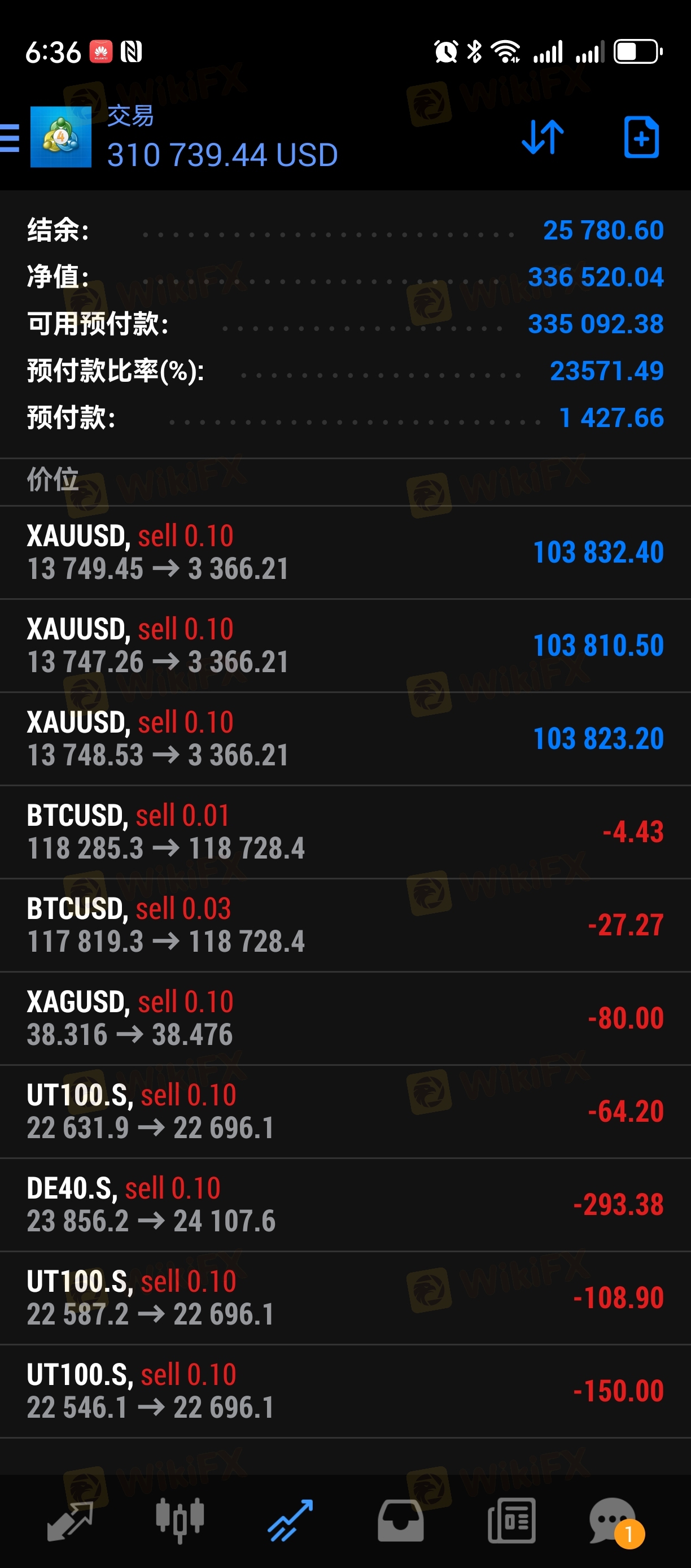Open UT100.S position opened at 22 631.9
The height and width of the screenshot is (1568, 691).
(345, 1112)
